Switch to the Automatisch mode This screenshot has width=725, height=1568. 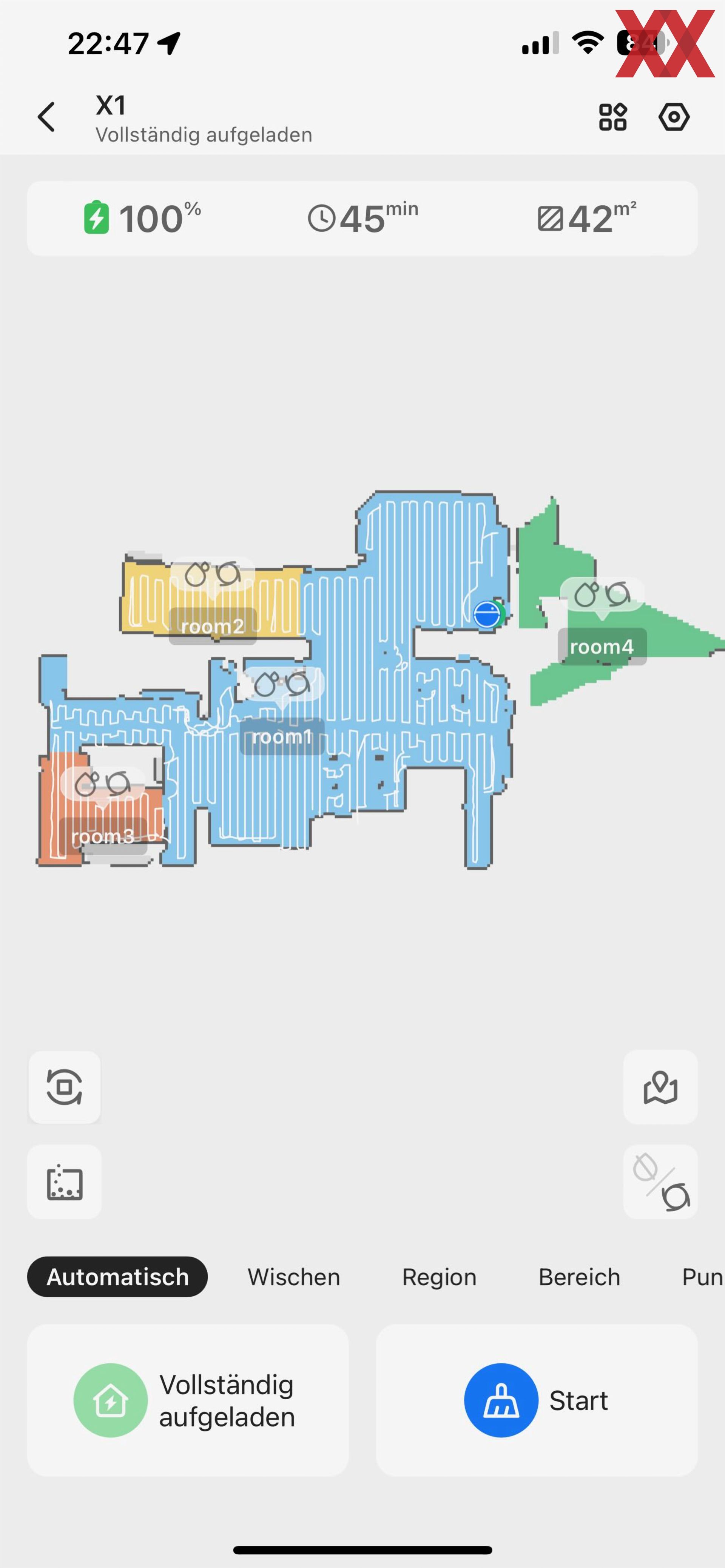[117, 1277]
